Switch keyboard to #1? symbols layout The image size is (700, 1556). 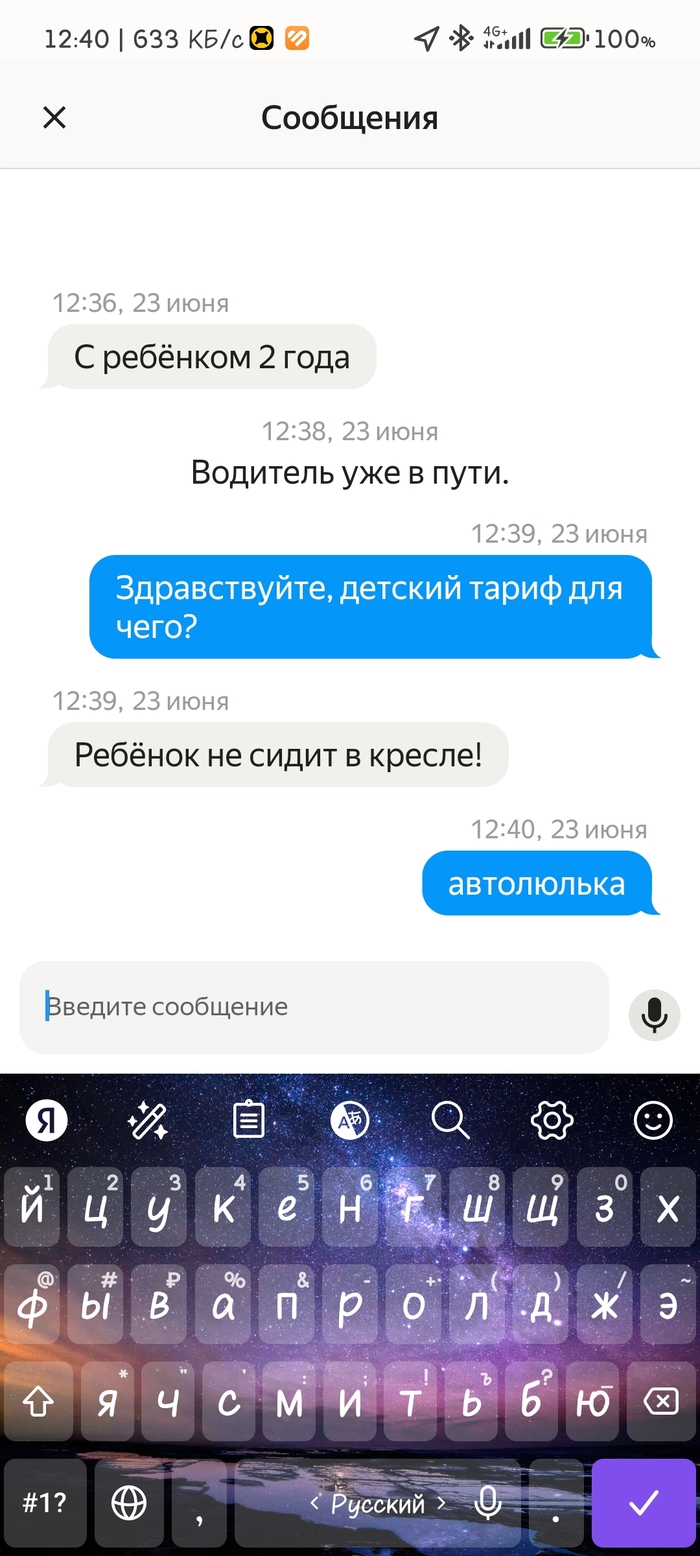point(44,1503)
